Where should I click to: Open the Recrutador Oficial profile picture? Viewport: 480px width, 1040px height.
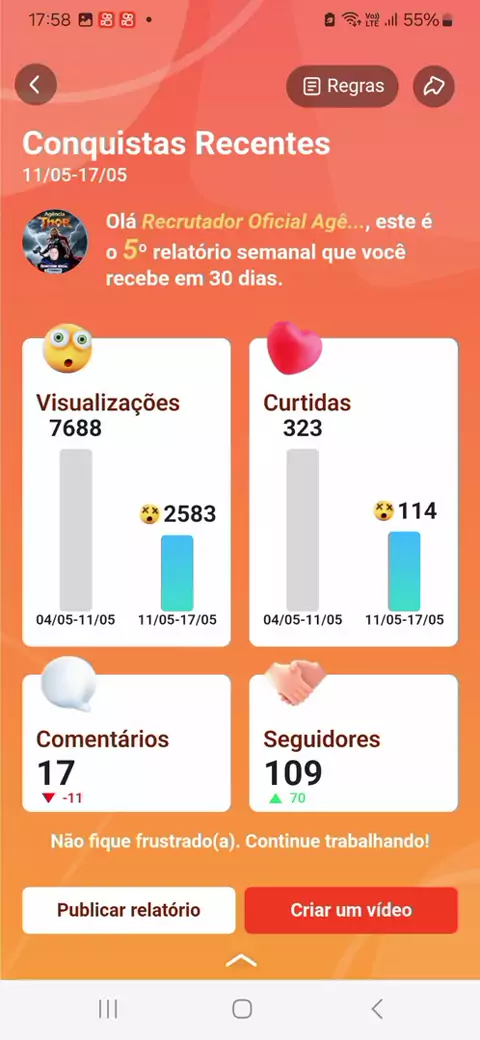(x=55, y=241)
